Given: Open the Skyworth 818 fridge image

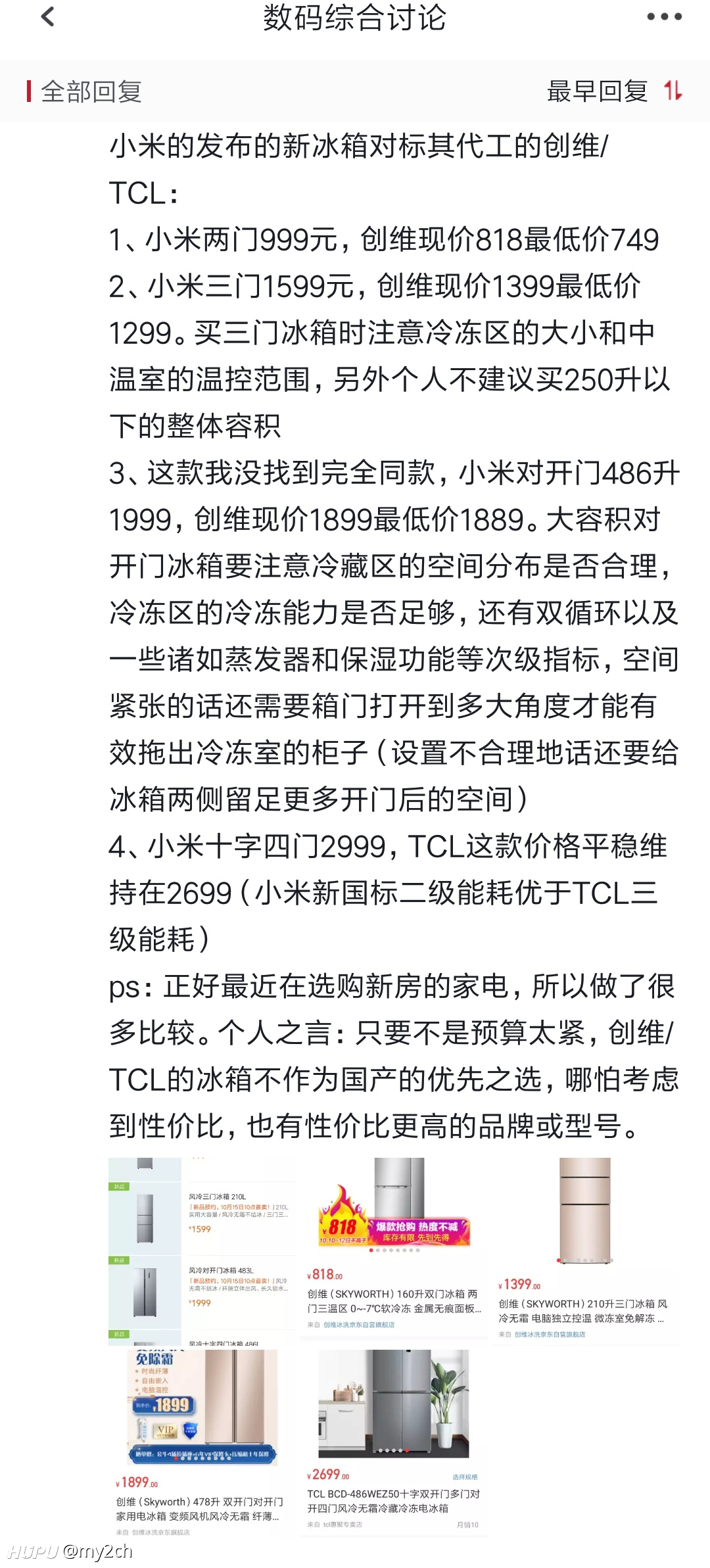Looking at the screenshot, I should click(394, 1250).
